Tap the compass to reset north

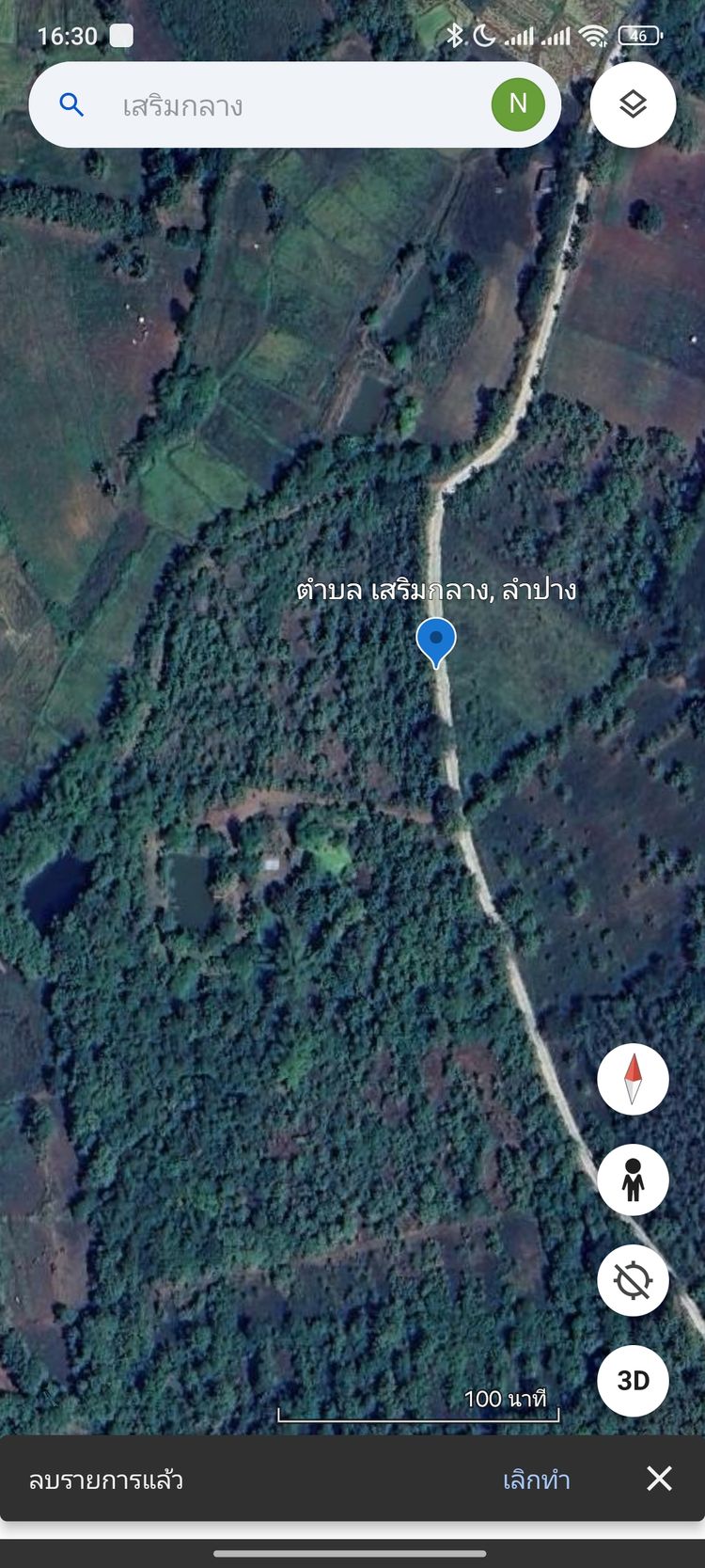pos(633,1079)
